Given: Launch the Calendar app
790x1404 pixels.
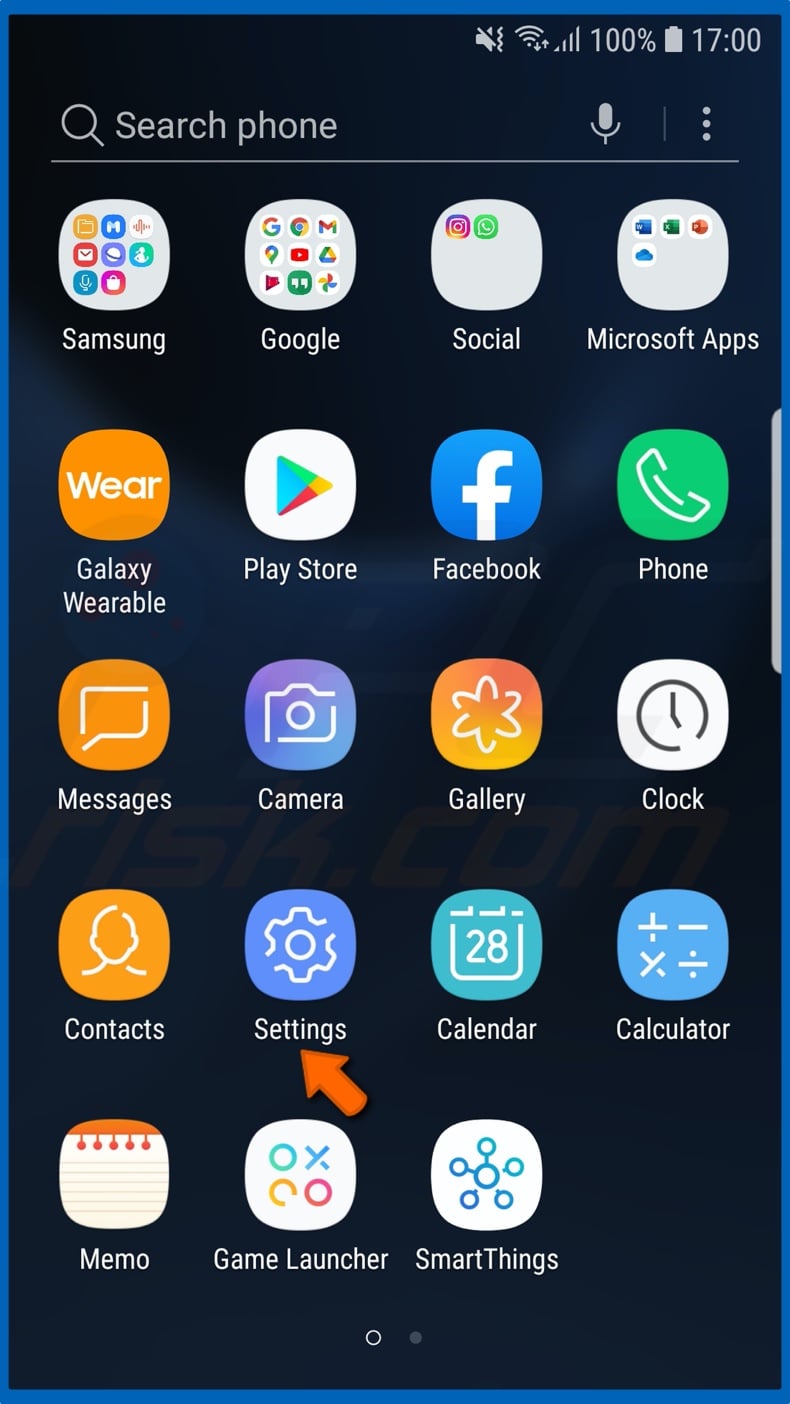Looking at the screenshot, I should 486,945.
